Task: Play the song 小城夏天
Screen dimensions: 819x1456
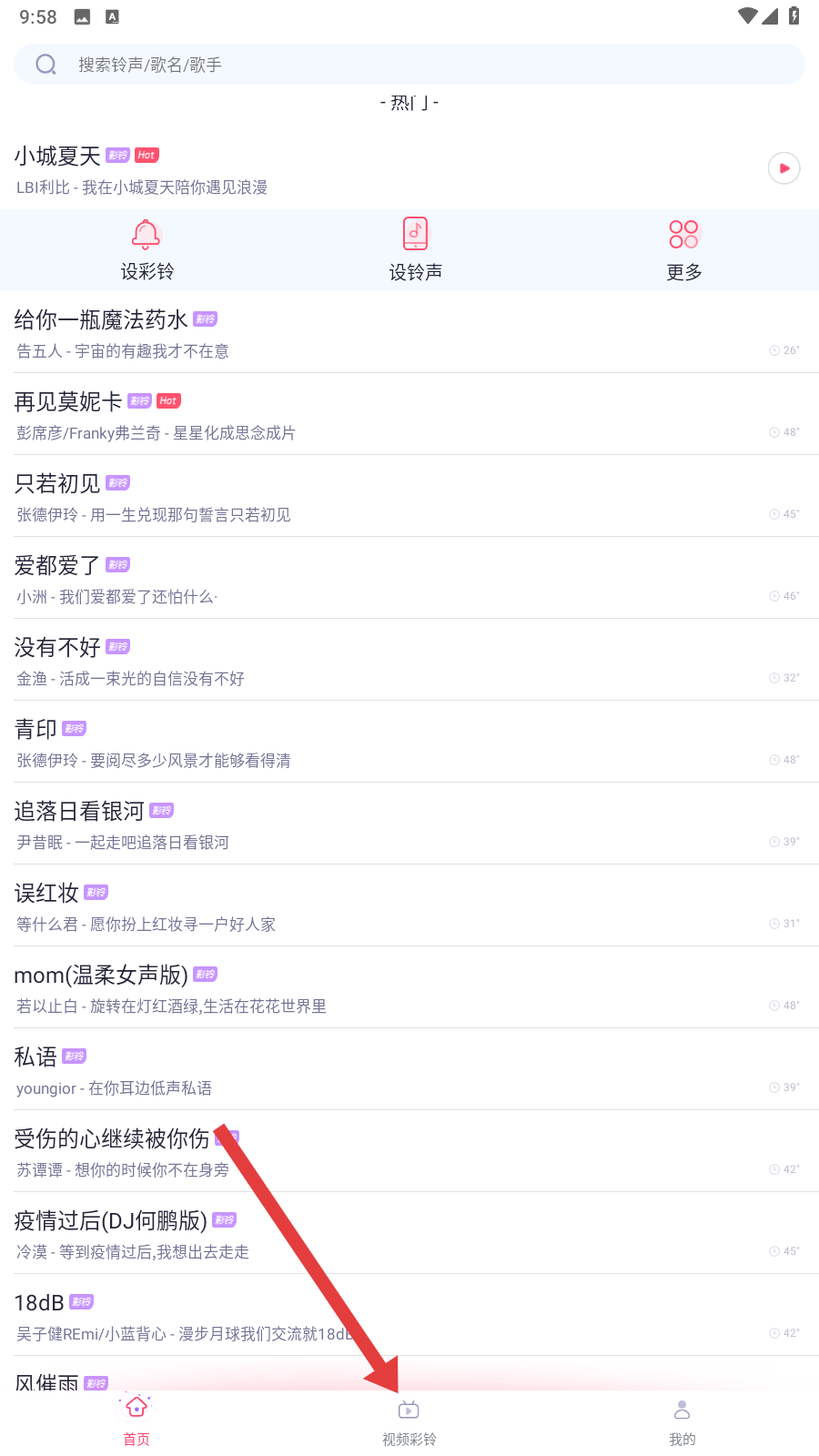Action: pyautogui.click(x=784, y=168)
